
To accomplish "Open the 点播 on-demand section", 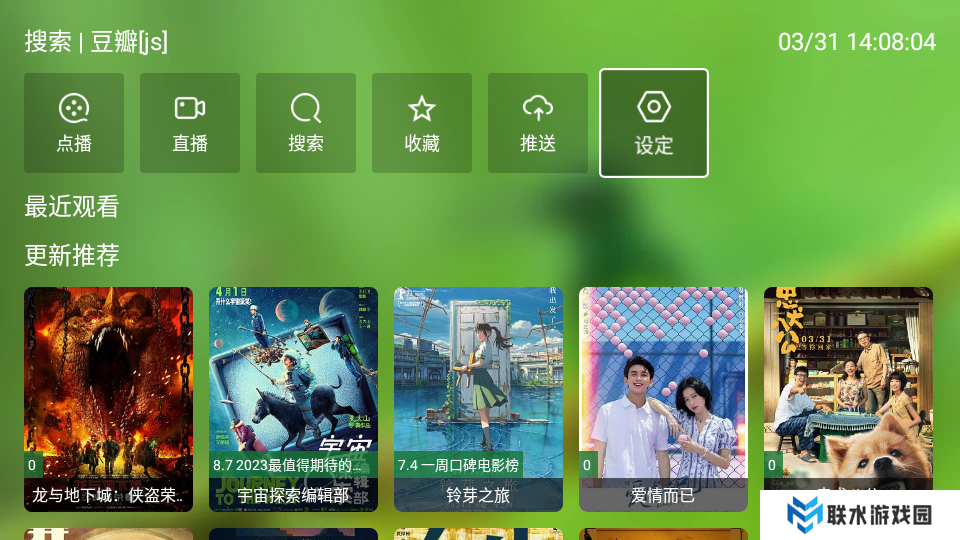I will (x=74, y=123).
